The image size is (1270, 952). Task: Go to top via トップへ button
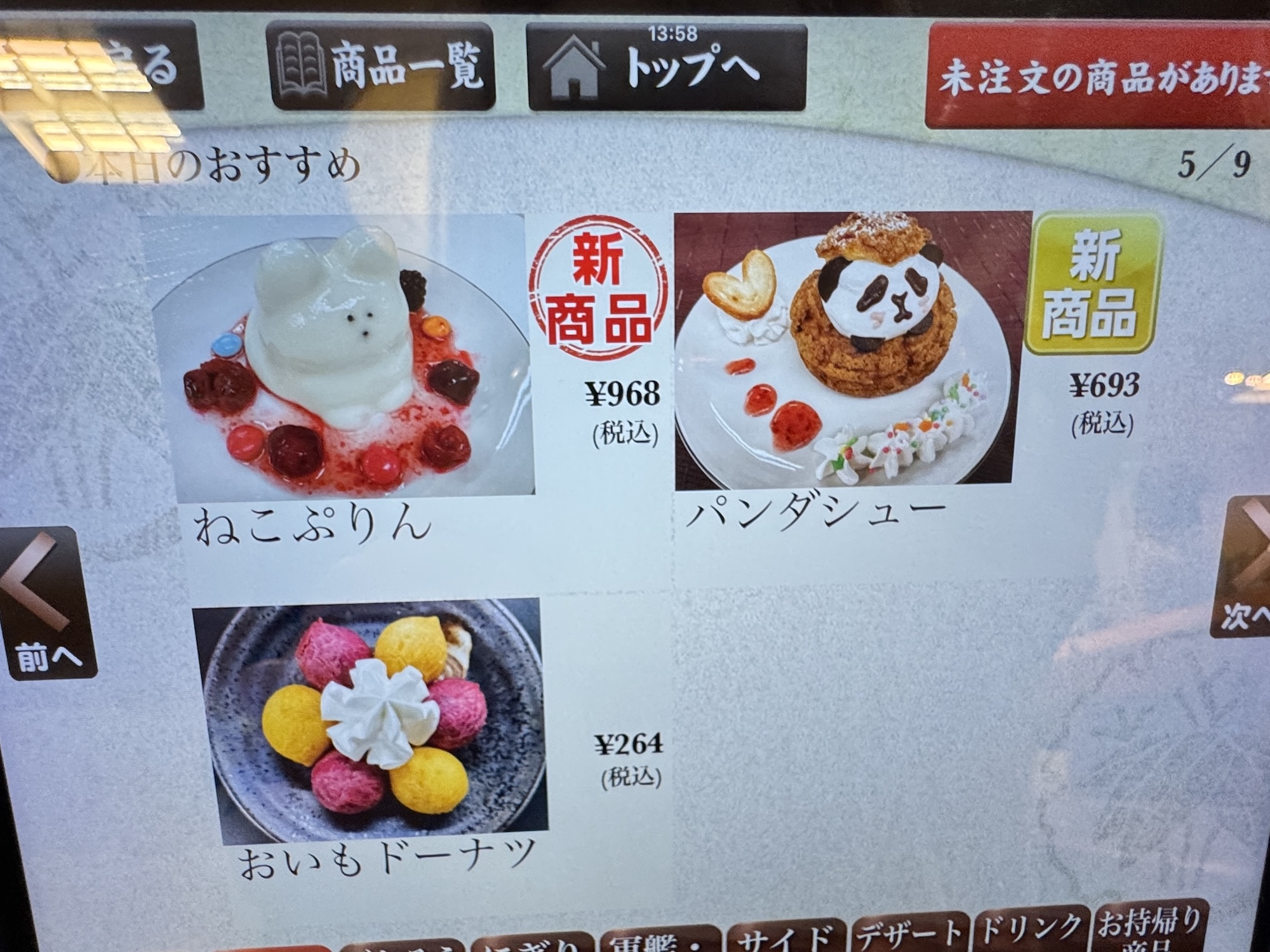(x=666, y=68)
